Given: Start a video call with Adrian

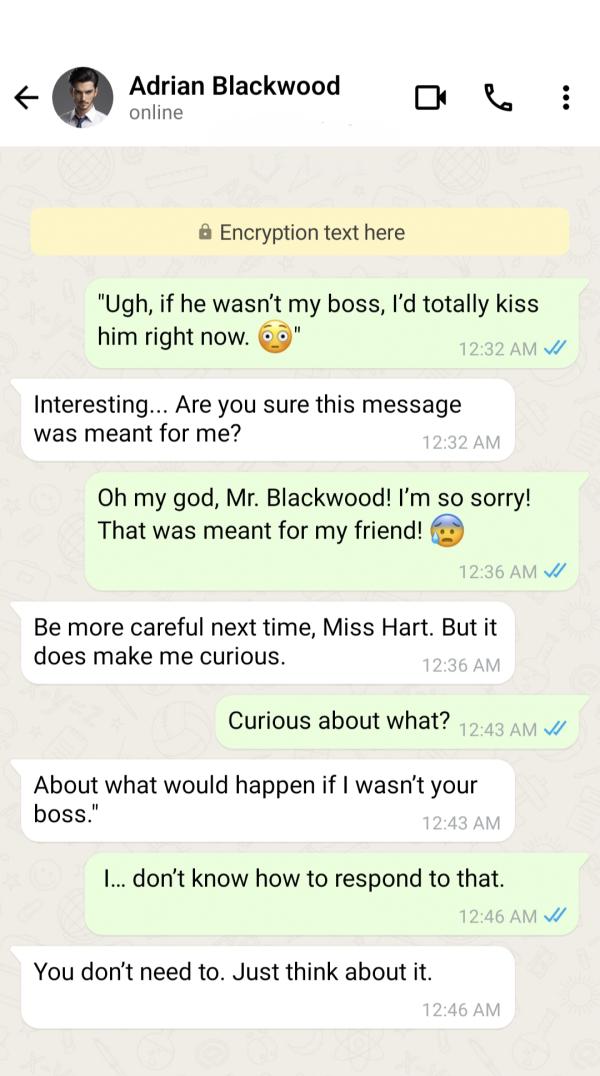Looking at the screenshot, I should [430, 97].
